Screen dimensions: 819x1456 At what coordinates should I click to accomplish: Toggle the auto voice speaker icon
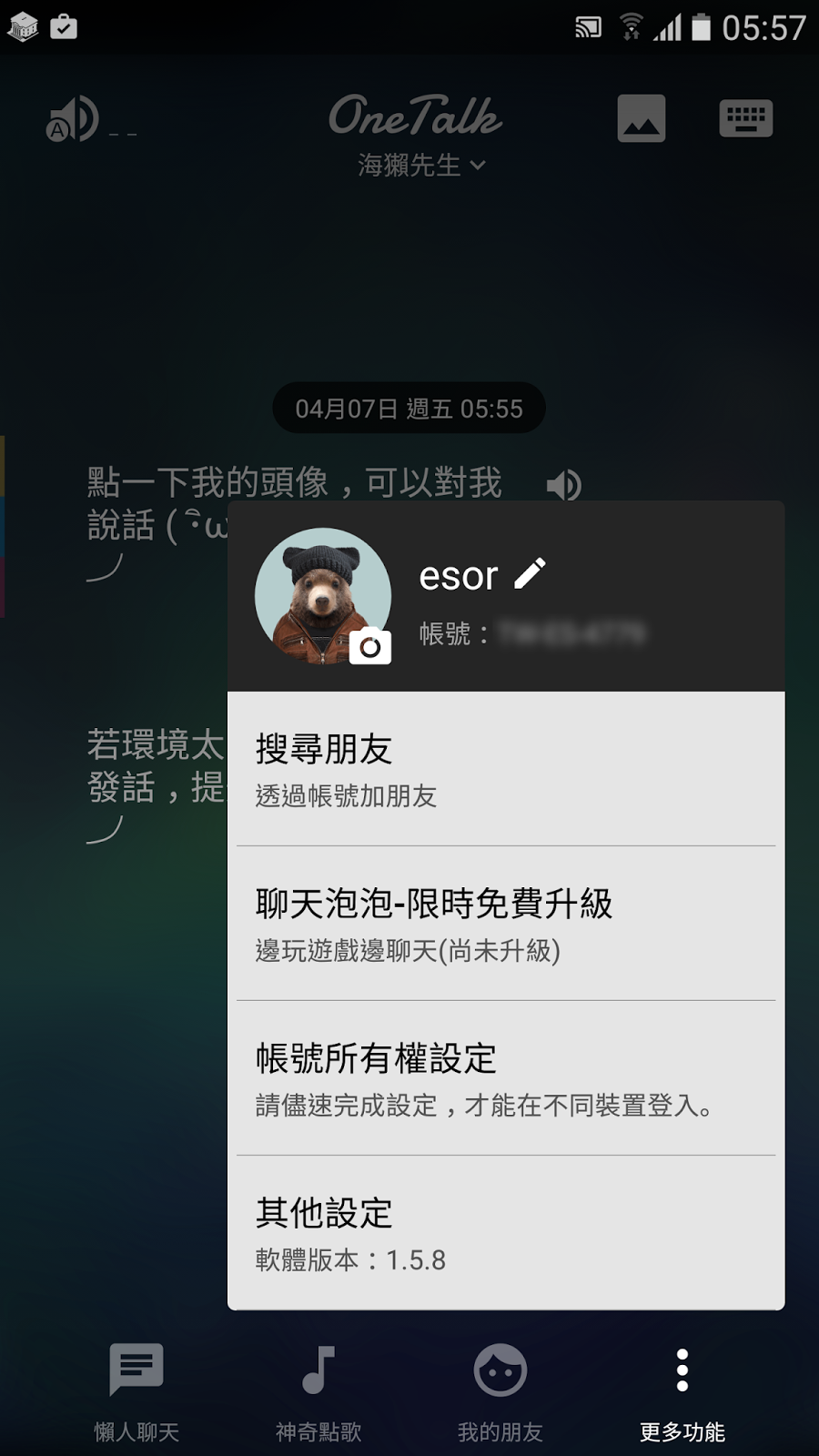tap(73, 119)
